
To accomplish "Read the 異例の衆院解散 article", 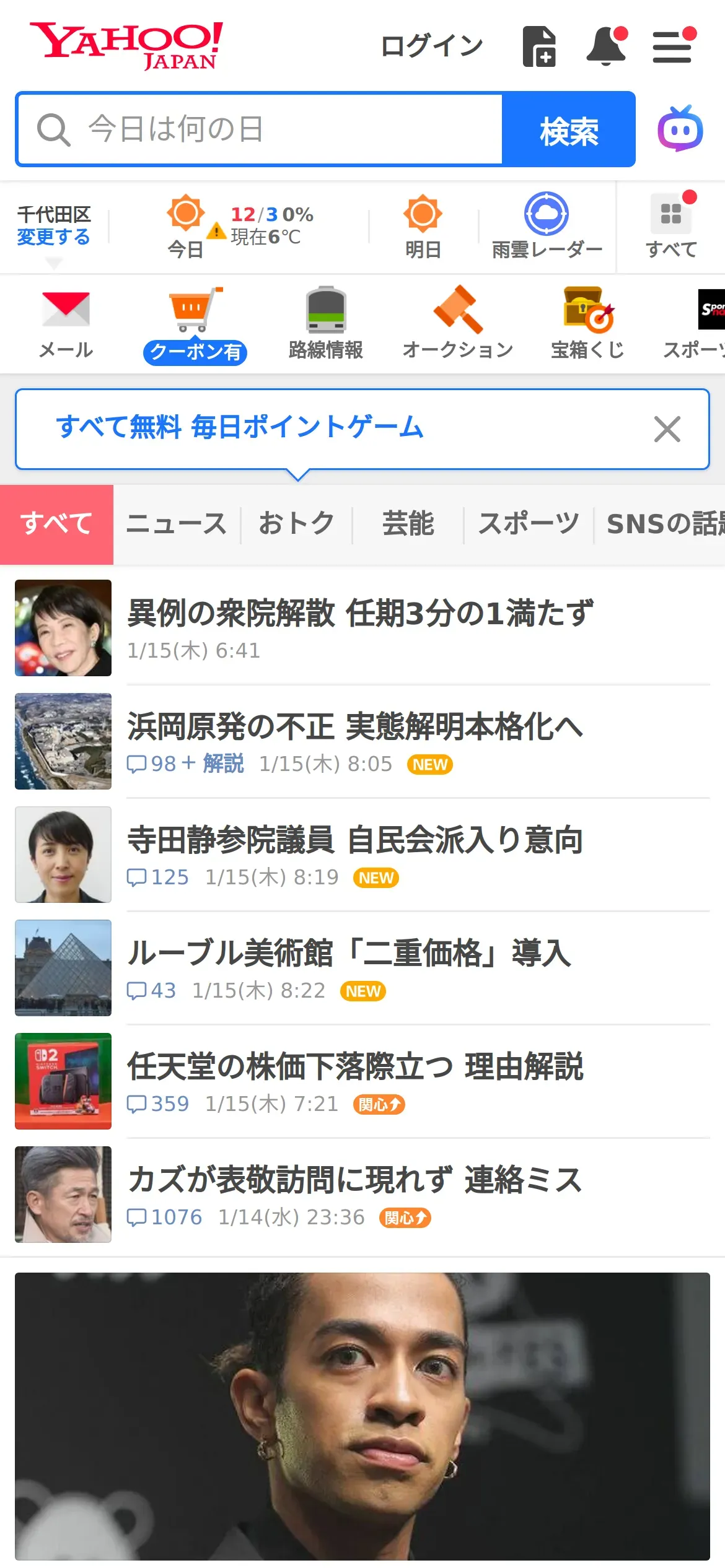I will 360,613.
